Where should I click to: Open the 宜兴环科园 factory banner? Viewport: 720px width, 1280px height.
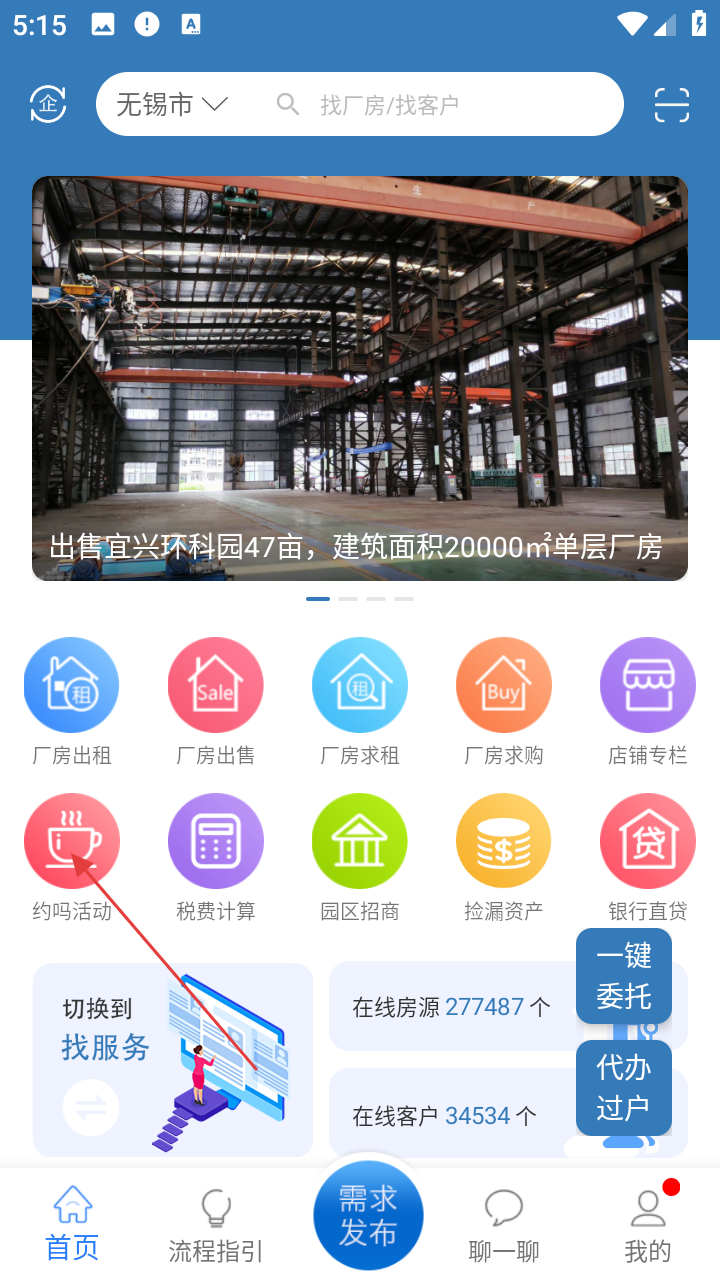pos(360,378)
